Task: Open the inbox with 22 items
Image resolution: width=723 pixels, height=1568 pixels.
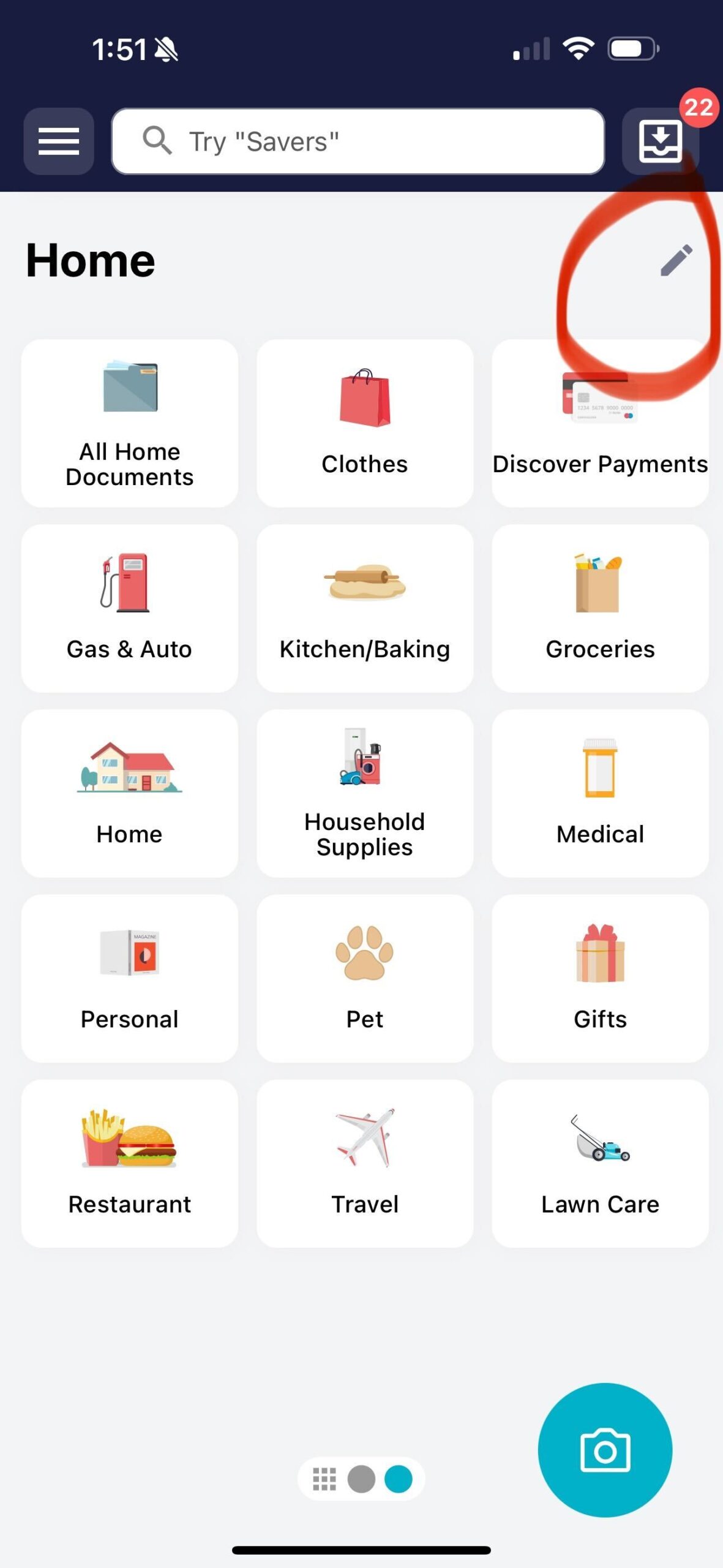Action: pos(660,141)
